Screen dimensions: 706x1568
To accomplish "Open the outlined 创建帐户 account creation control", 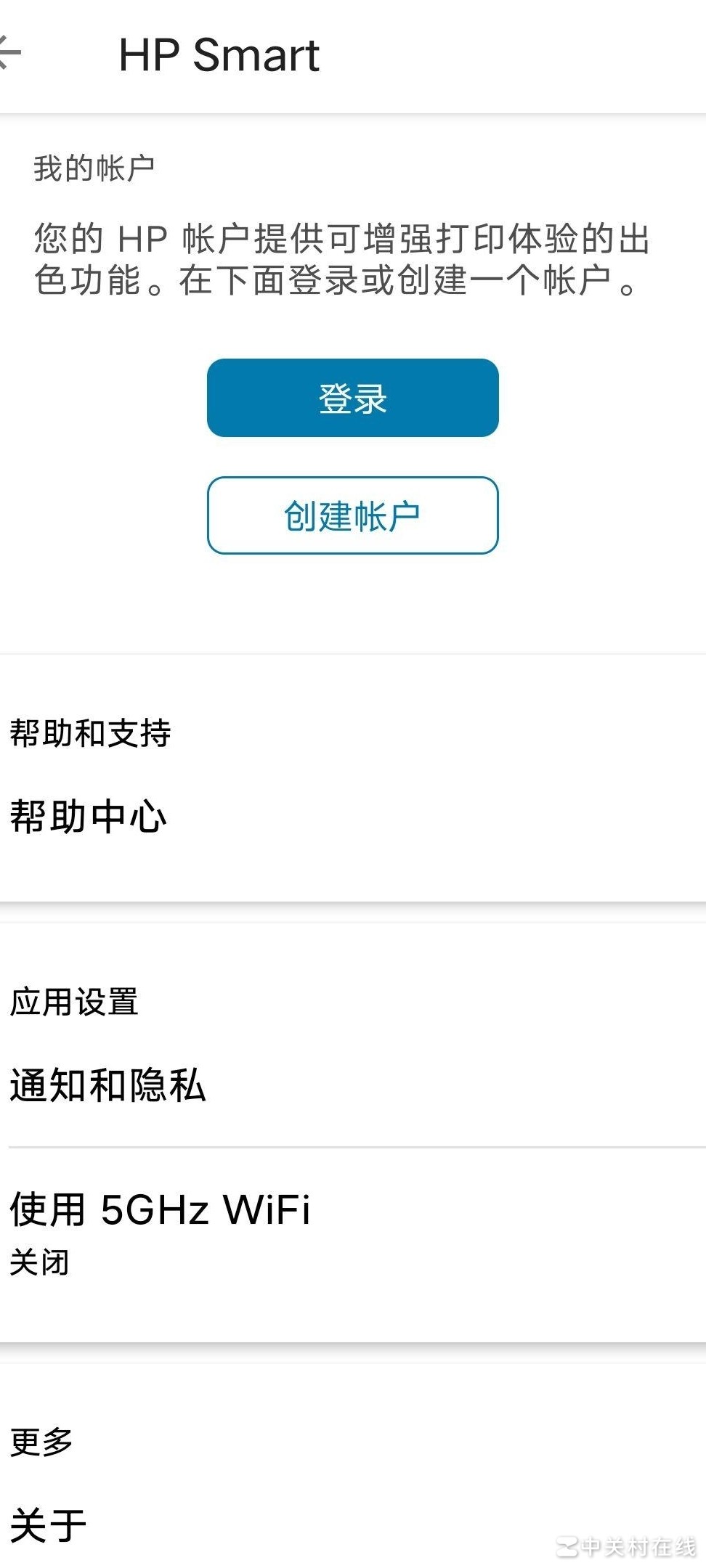I will 353,515.
